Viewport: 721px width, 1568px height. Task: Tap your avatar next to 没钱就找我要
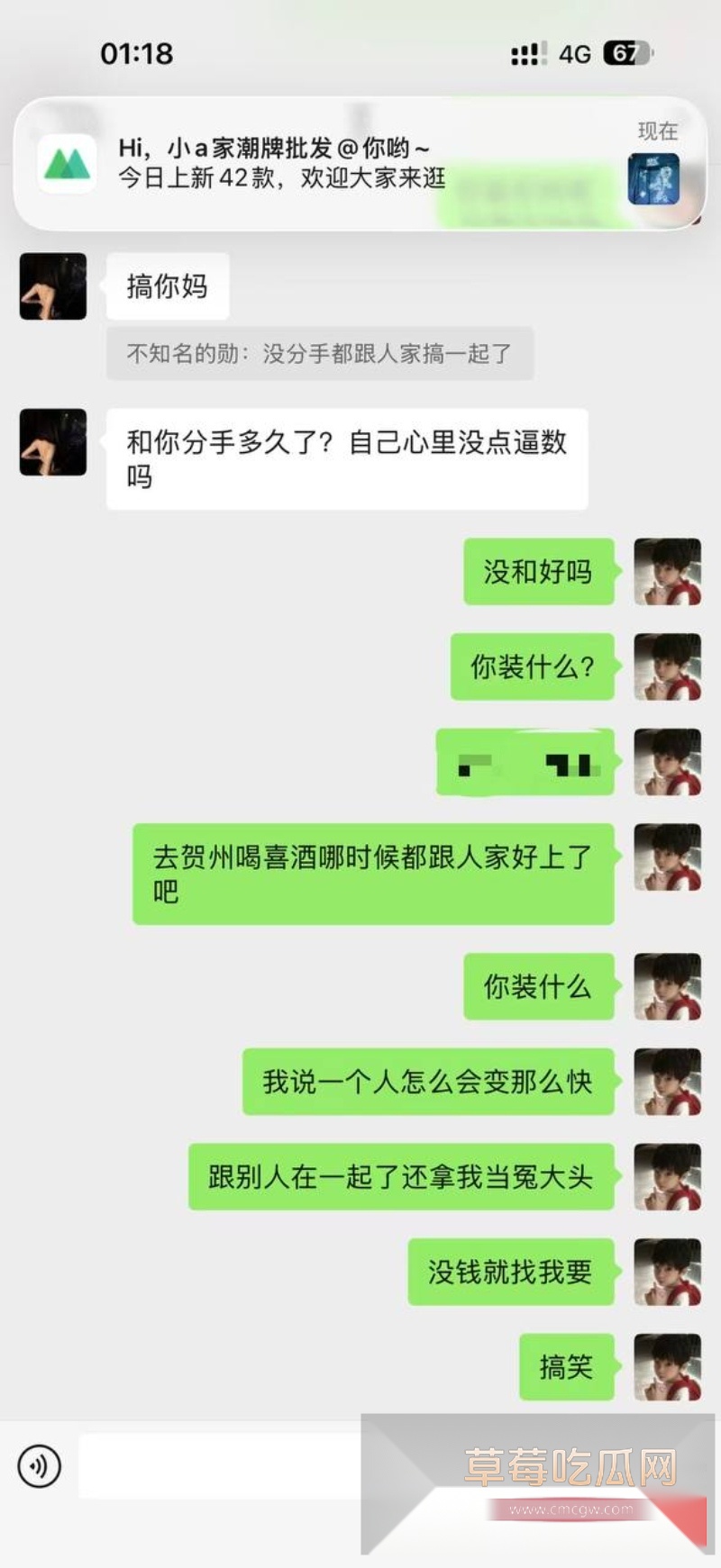coord(667,1273)
